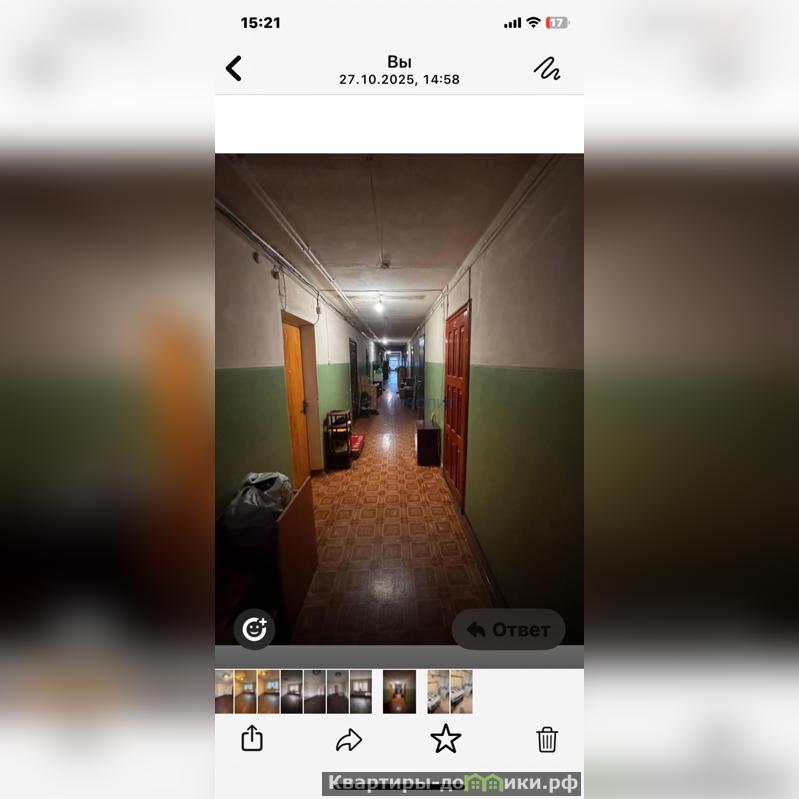Star this photo message

coord(445,739)
